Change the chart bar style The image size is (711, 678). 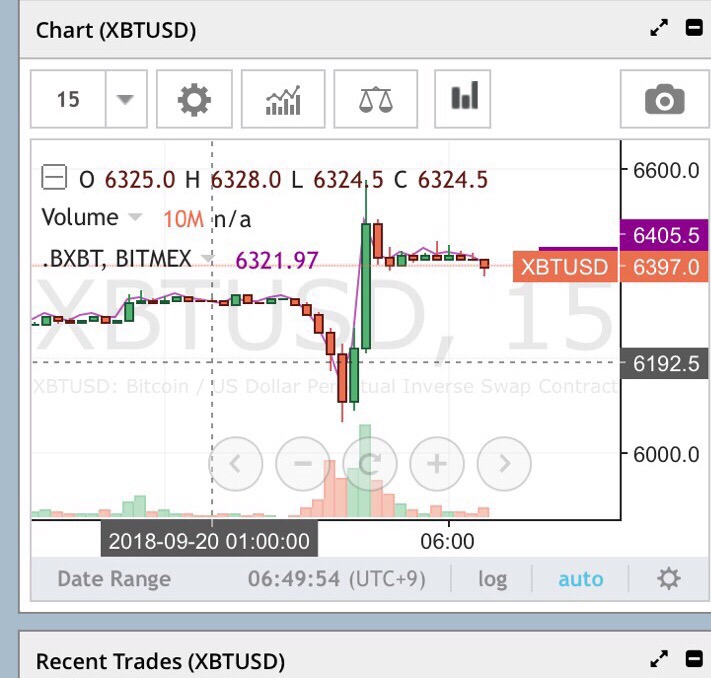coord(463,99)
